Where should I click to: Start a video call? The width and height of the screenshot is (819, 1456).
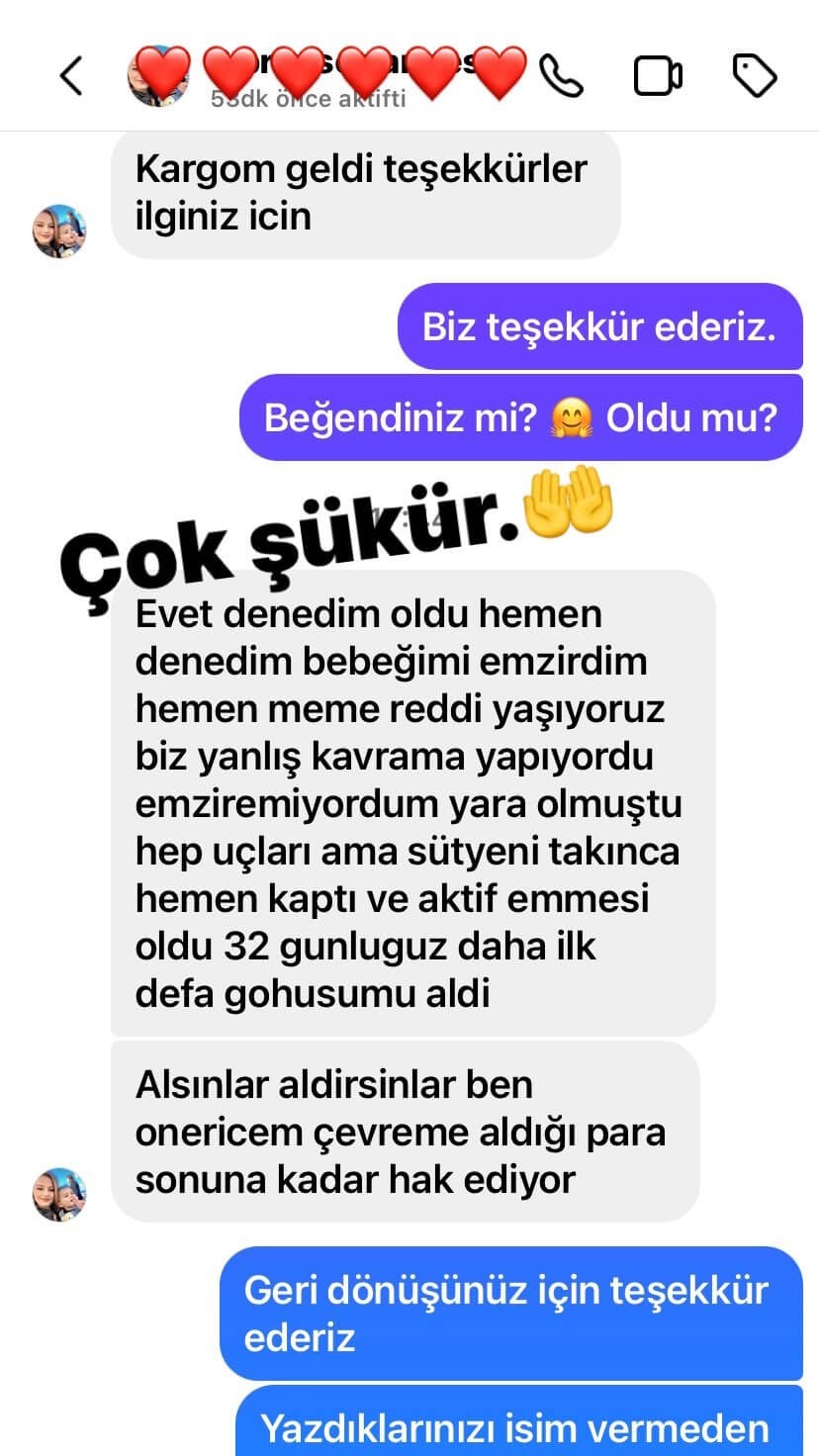[658, 76]
